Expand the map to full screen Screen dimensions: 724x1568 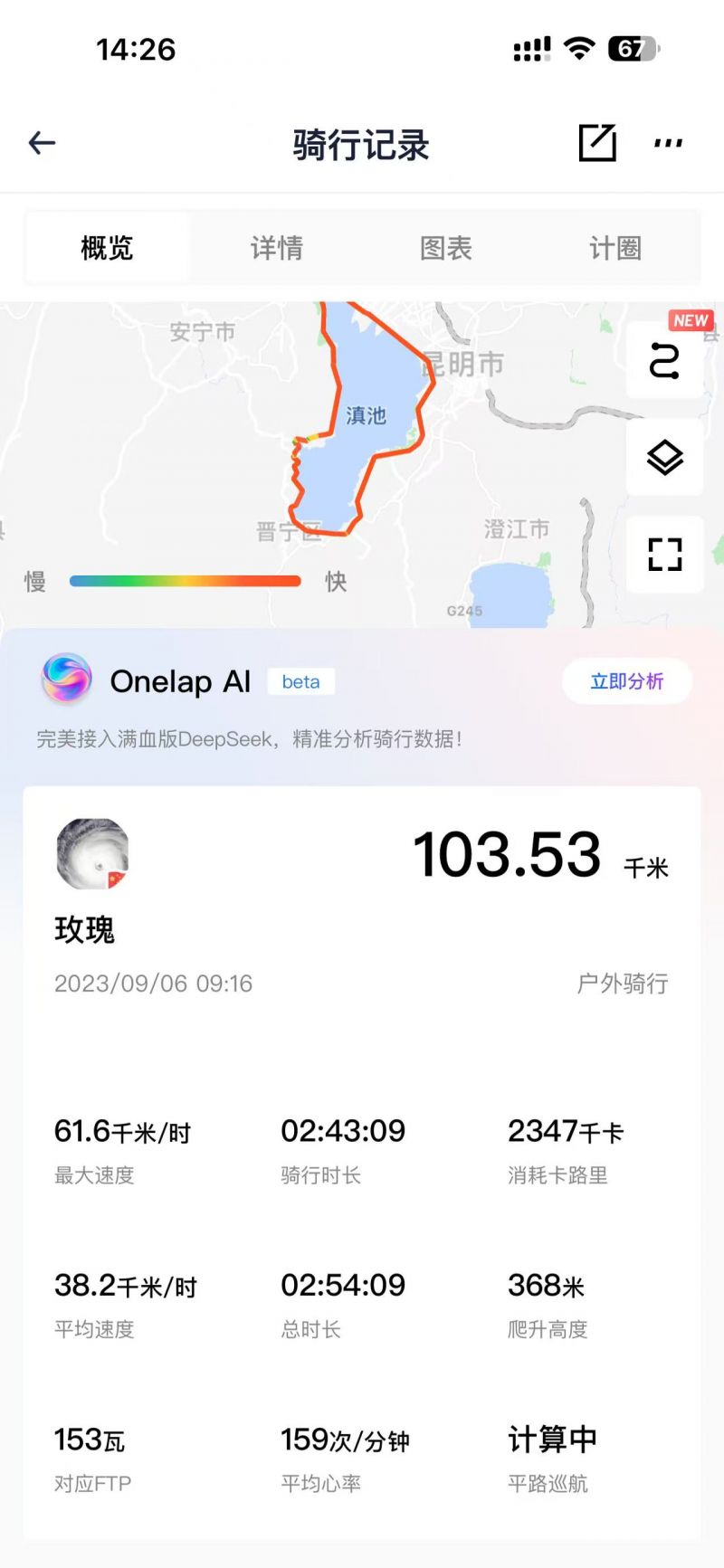click(665, 554)
